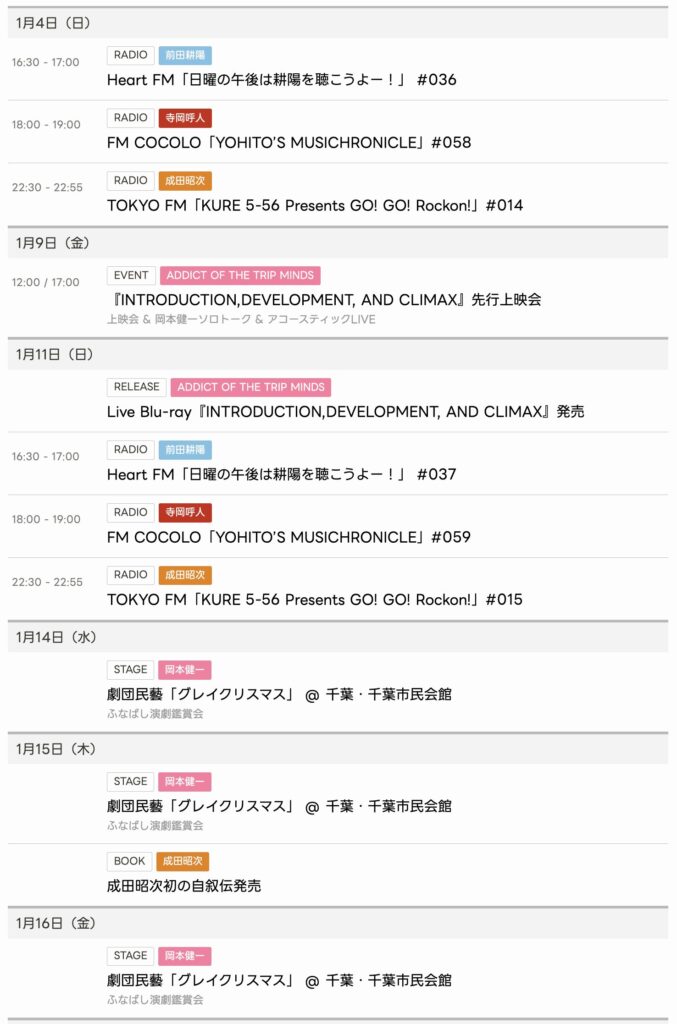Tap the 寺岡呼人 tag on #058
The width and height of the screenshot is (677, 1024).
(185, 118)
